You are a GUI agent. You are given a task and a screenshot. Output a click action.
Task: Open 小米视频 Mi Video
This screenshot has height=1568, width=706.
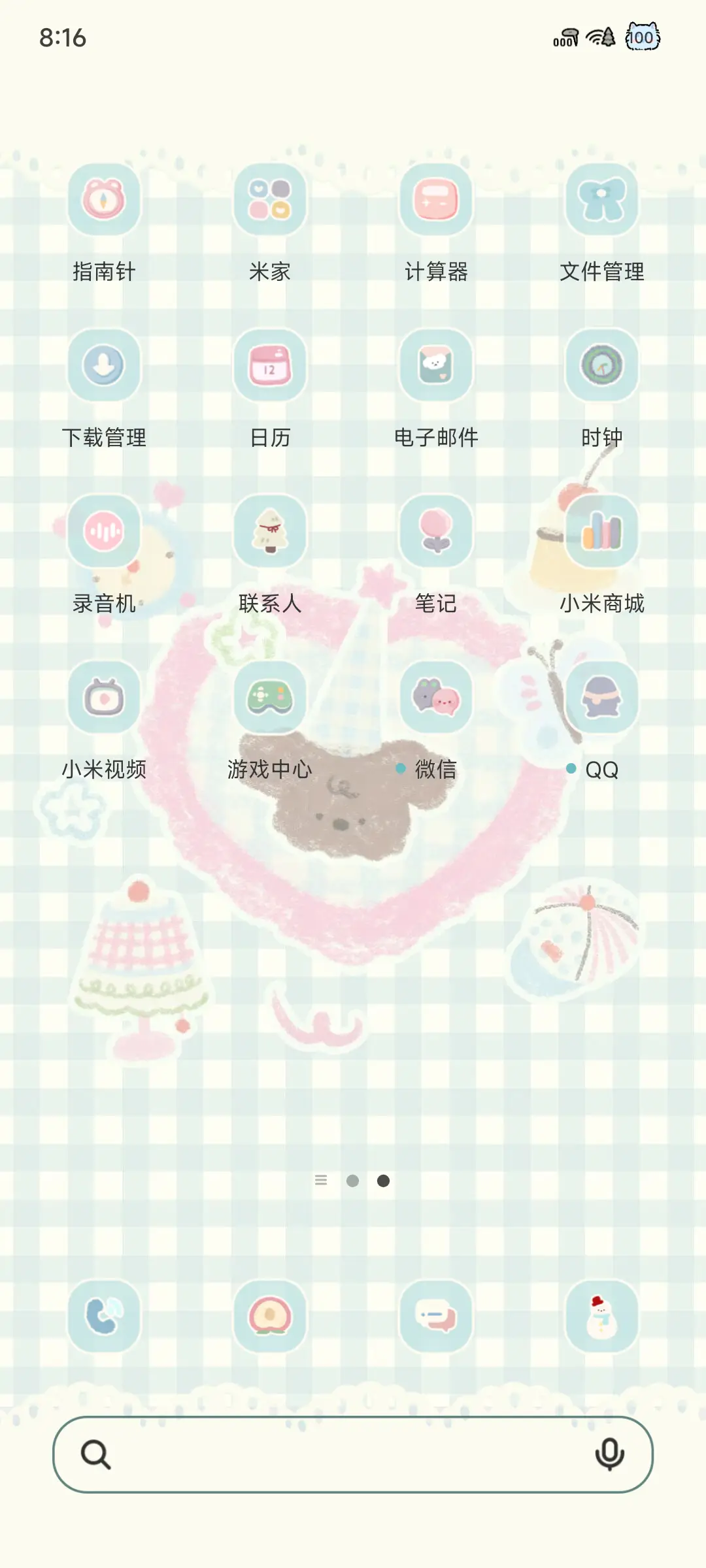click(x=103, y=698)
